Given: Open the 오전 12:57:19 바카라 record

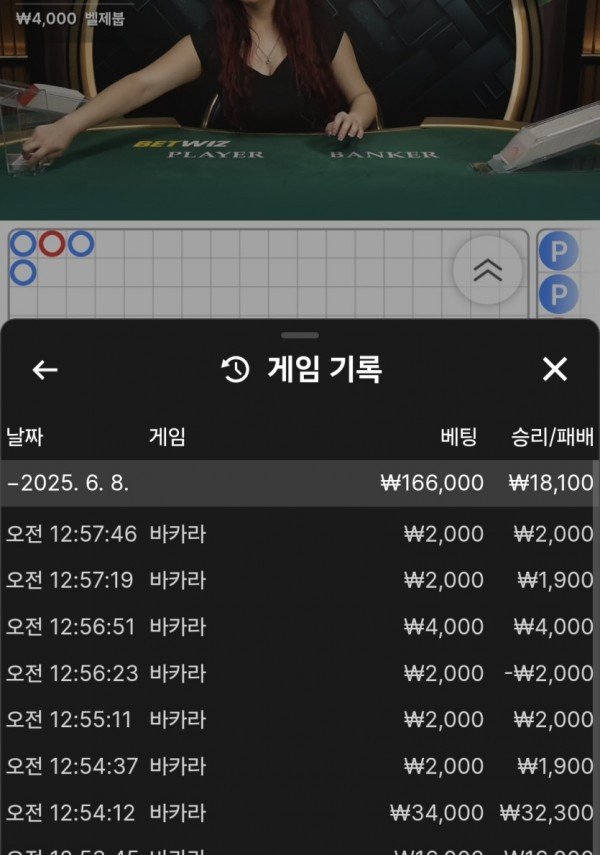Looking at the screenshot, I should point(300,580).
